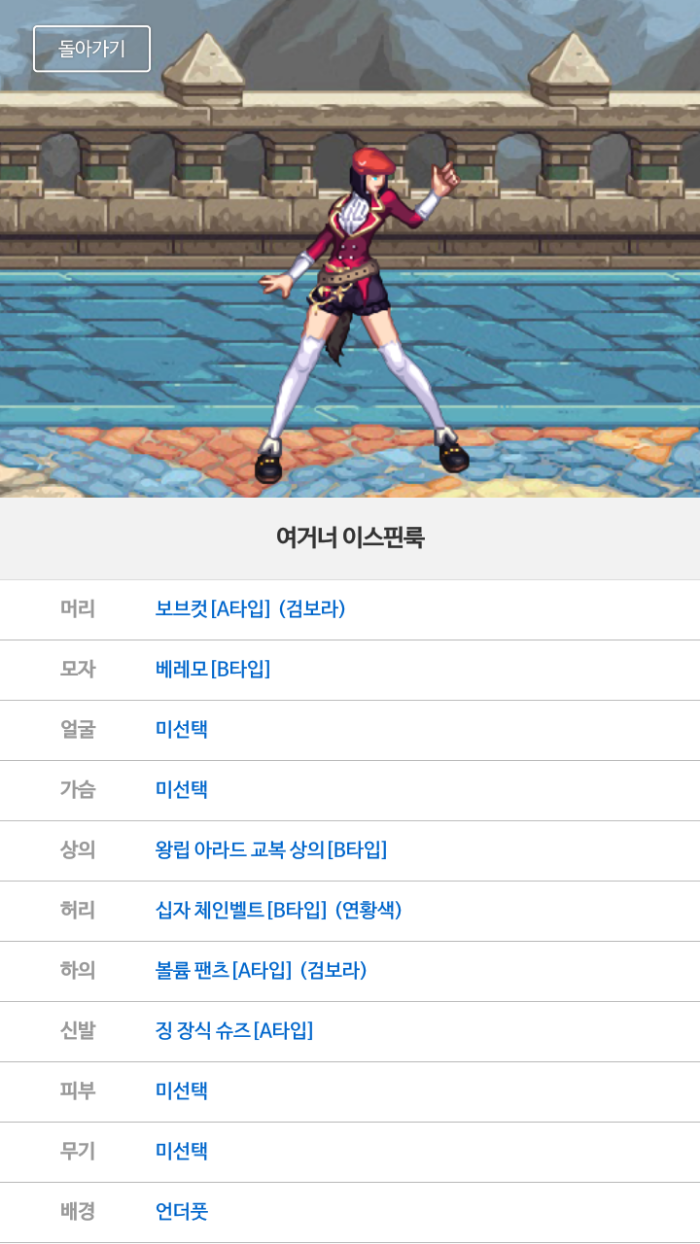Open 징 장식 슈즈[A타입] shoes link
The width and height of the screenshot is (700, 1244).
234,1030
